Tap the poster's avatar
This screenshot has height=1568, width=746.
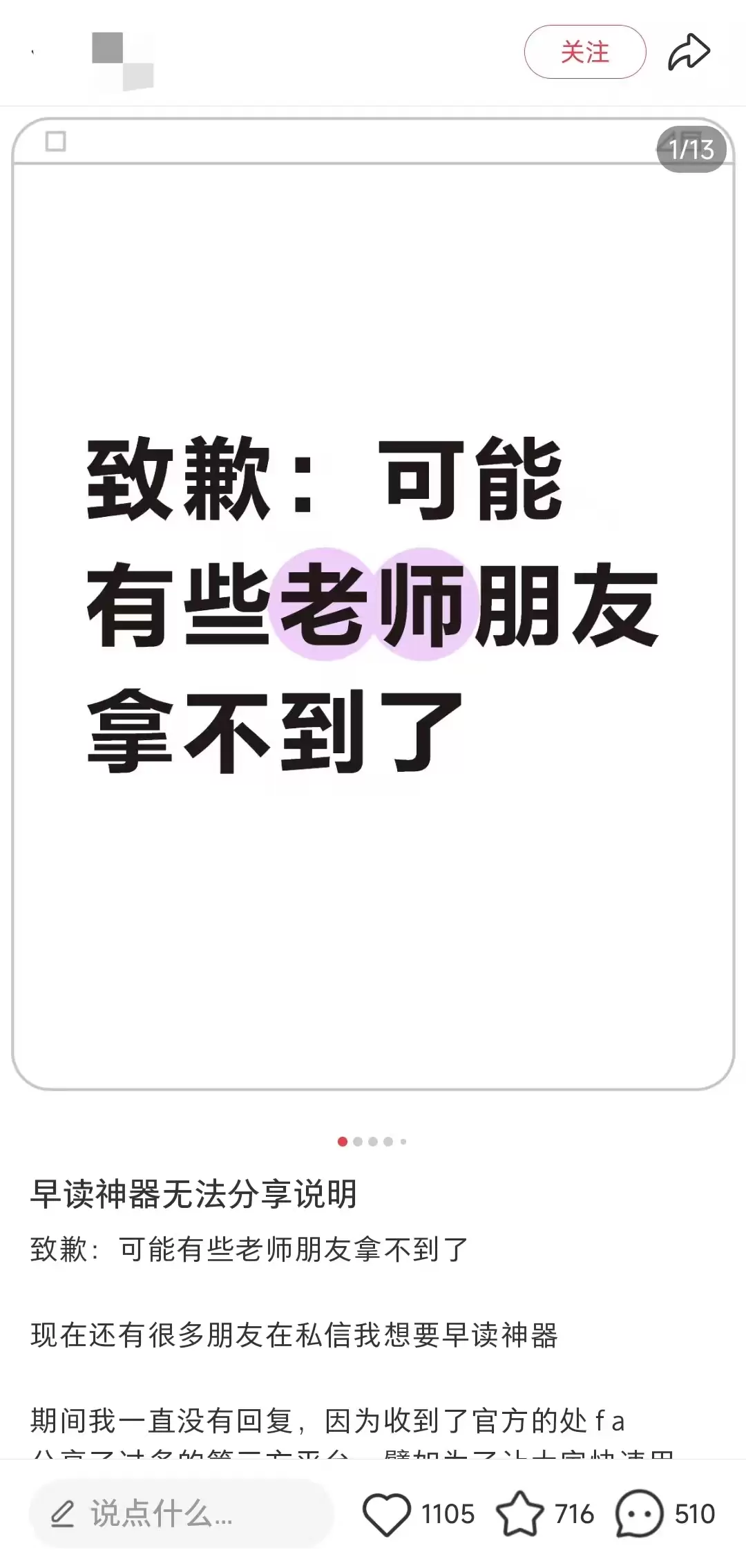click(x=123, y=62)
